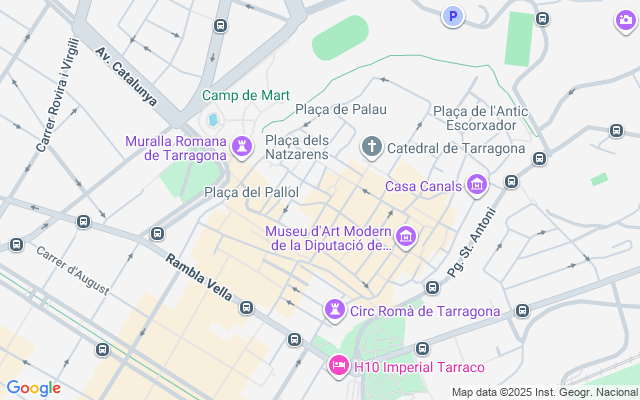Tap the Casa Canals museum marker
The height and width of the screenshot is (400, 640).
click(476, 185)
